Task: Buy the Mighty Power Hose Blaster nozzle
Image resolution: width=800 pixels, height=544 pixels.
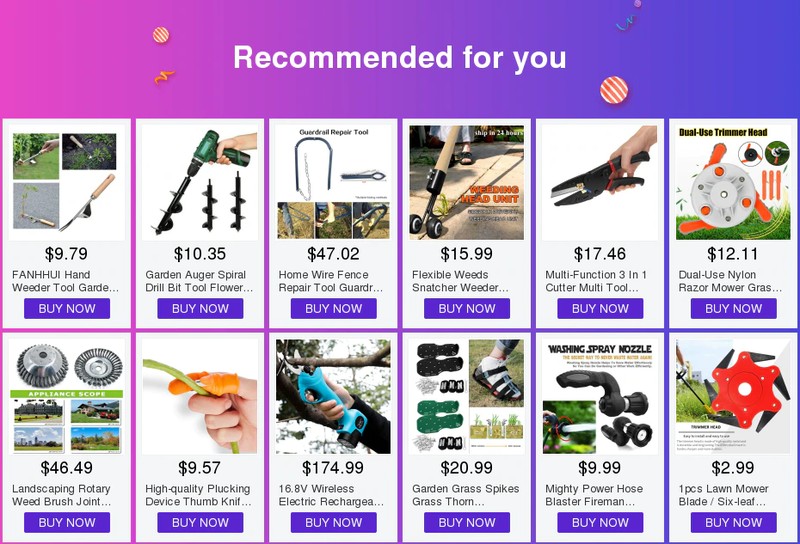Action: [x=600, y=523]
